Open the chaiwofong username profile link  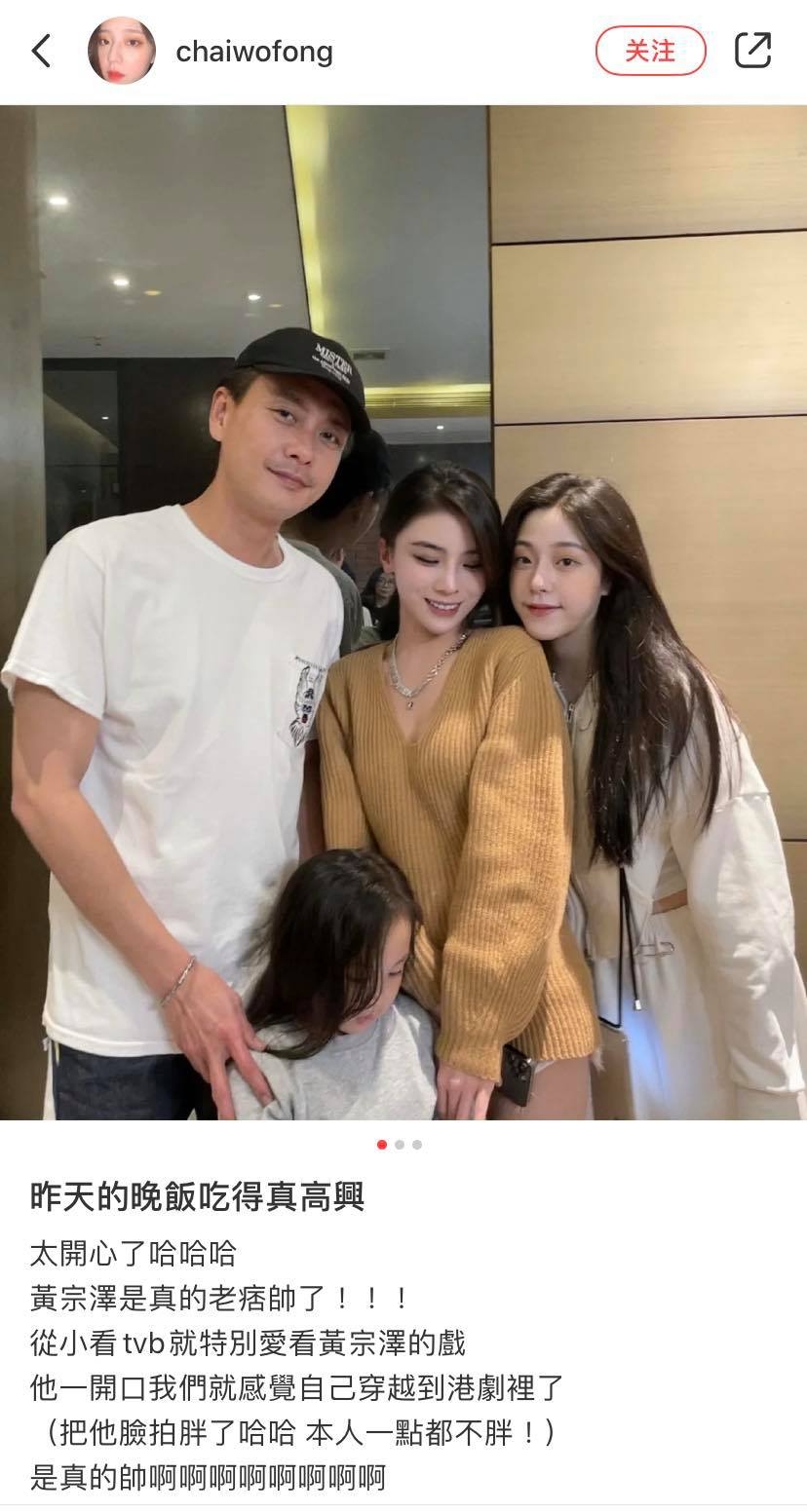coord(253,51)
